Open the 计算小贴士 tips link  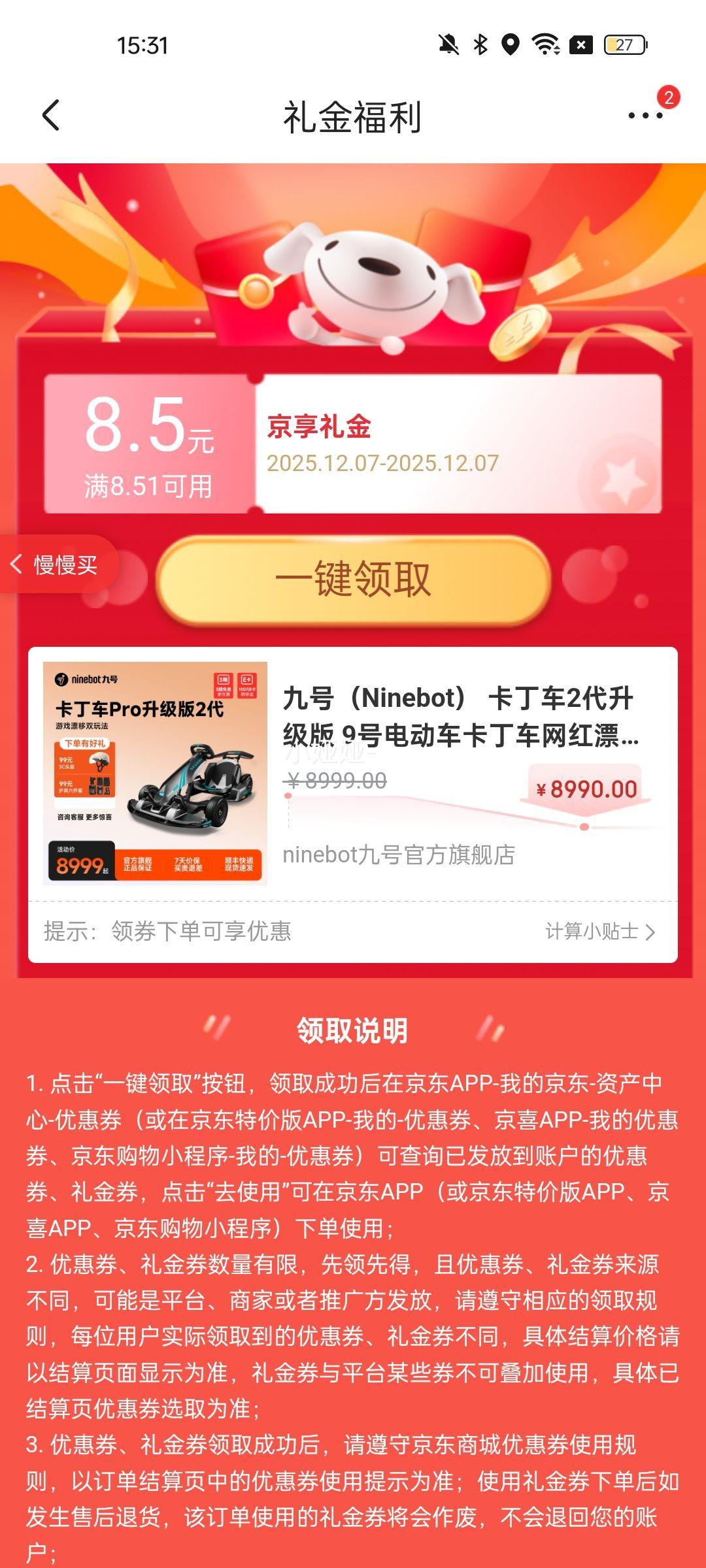pyautogui.click(x=588, y=934)
